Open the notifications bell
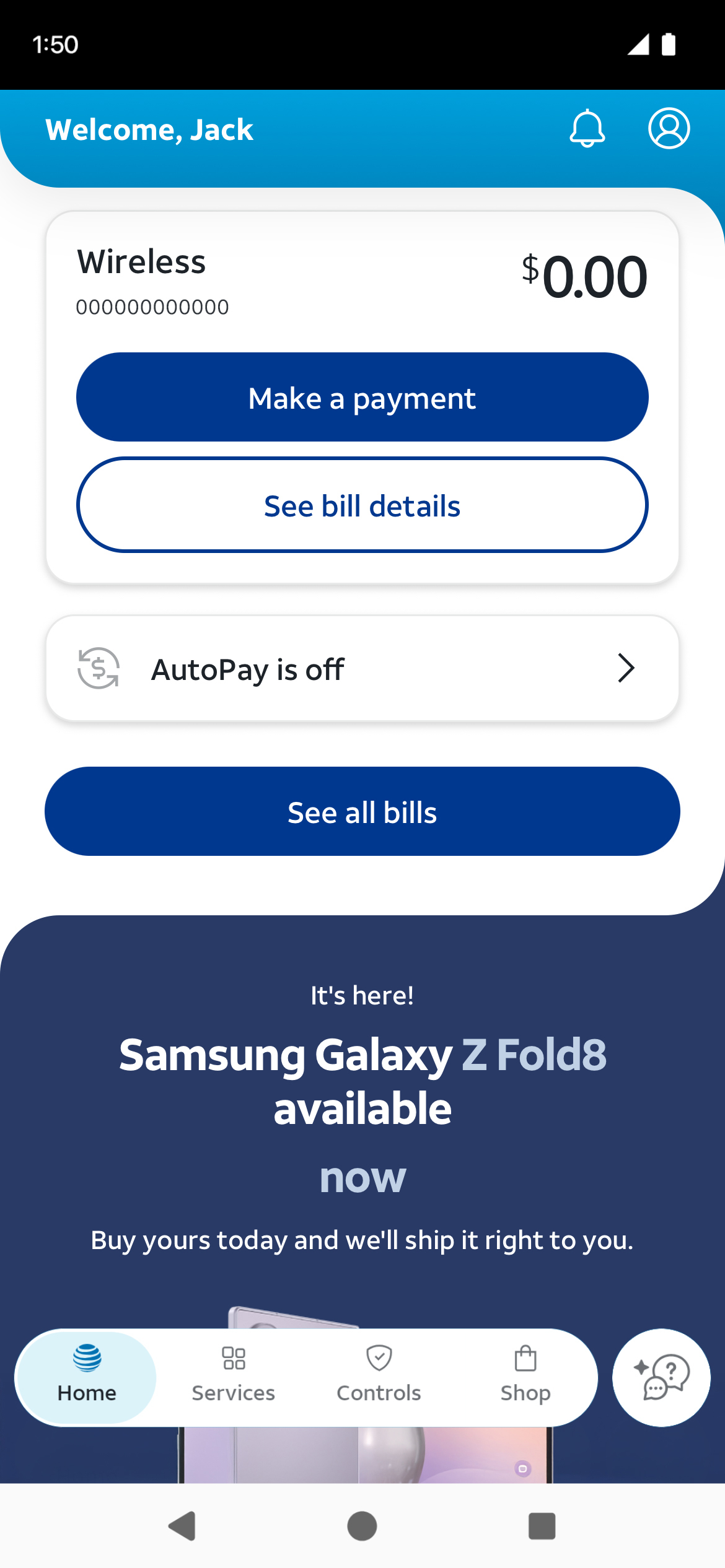 point(587,129)
